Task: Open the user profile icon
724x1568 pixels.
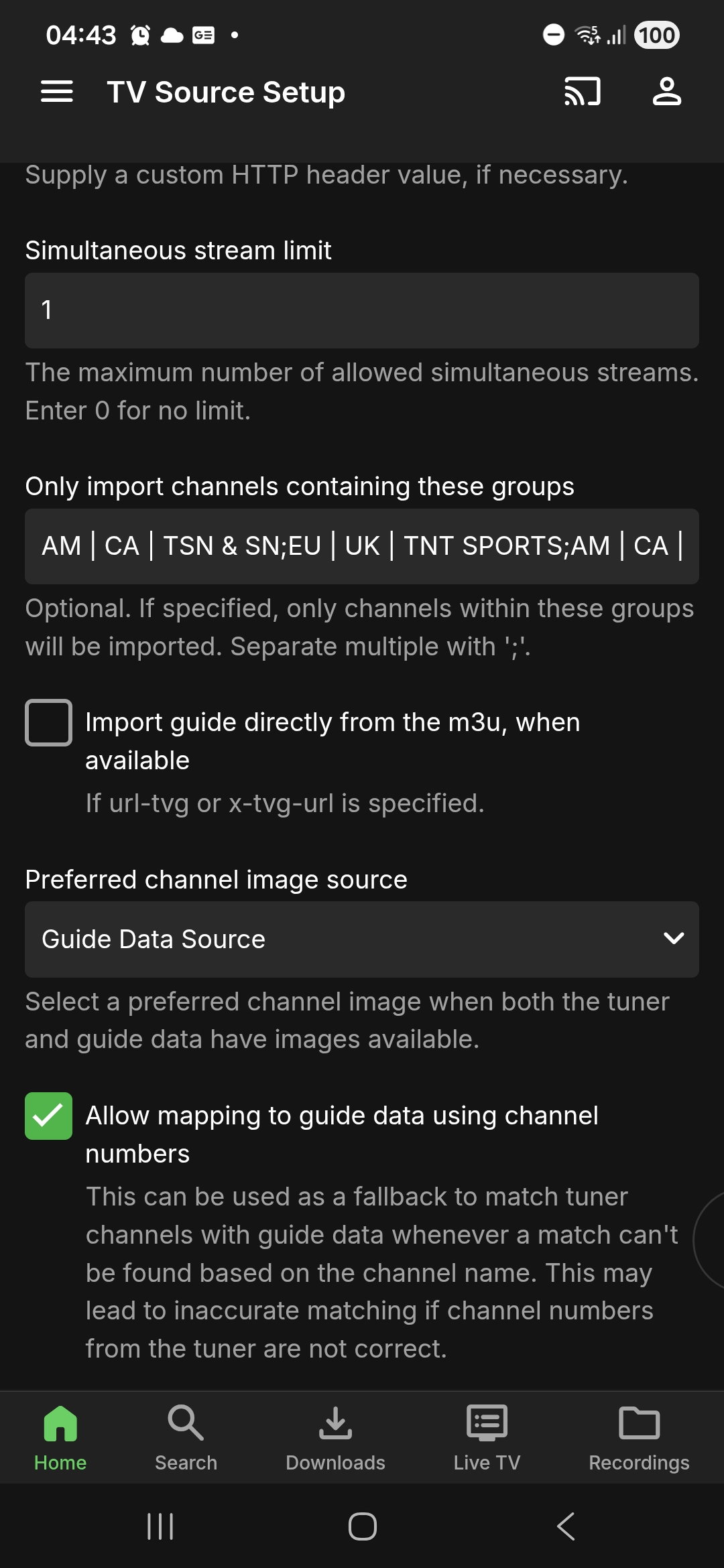Action: (666, 92)
